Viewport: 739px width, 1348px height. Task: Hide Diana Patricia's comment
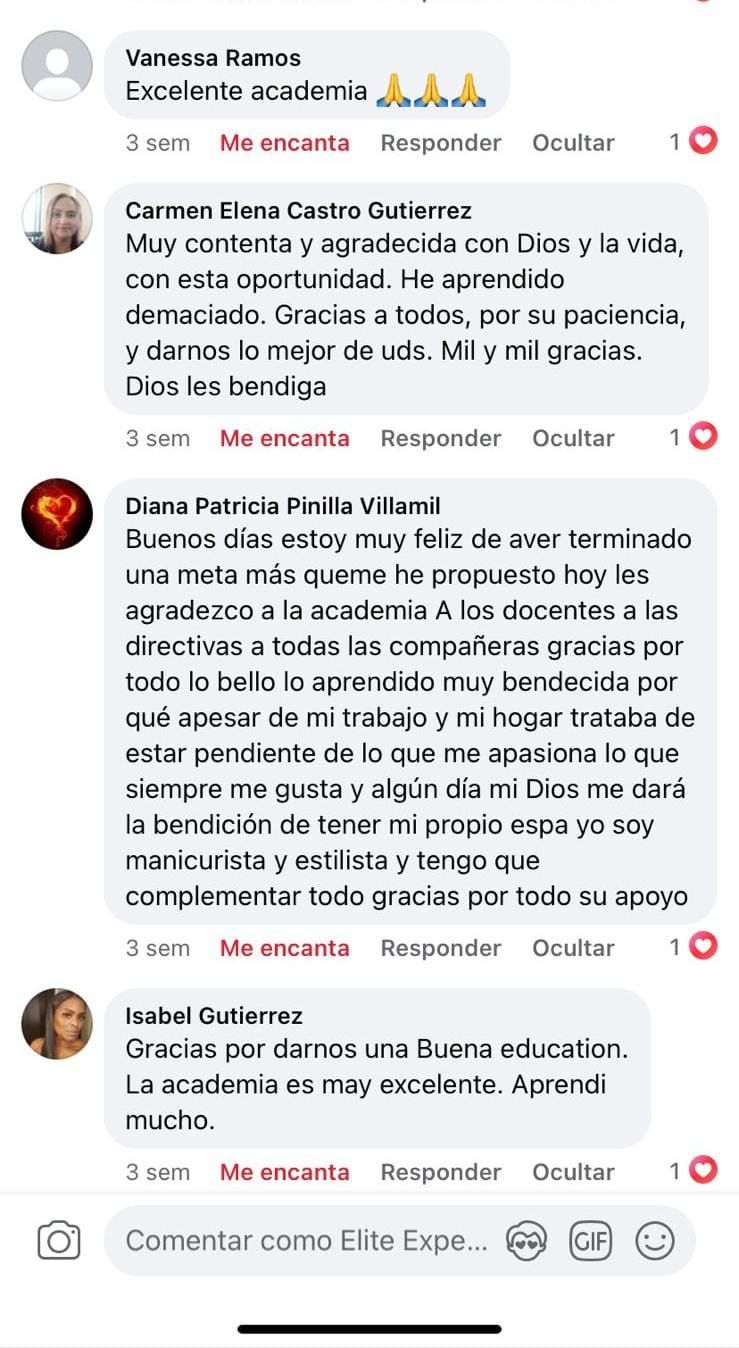pos(572,948)
